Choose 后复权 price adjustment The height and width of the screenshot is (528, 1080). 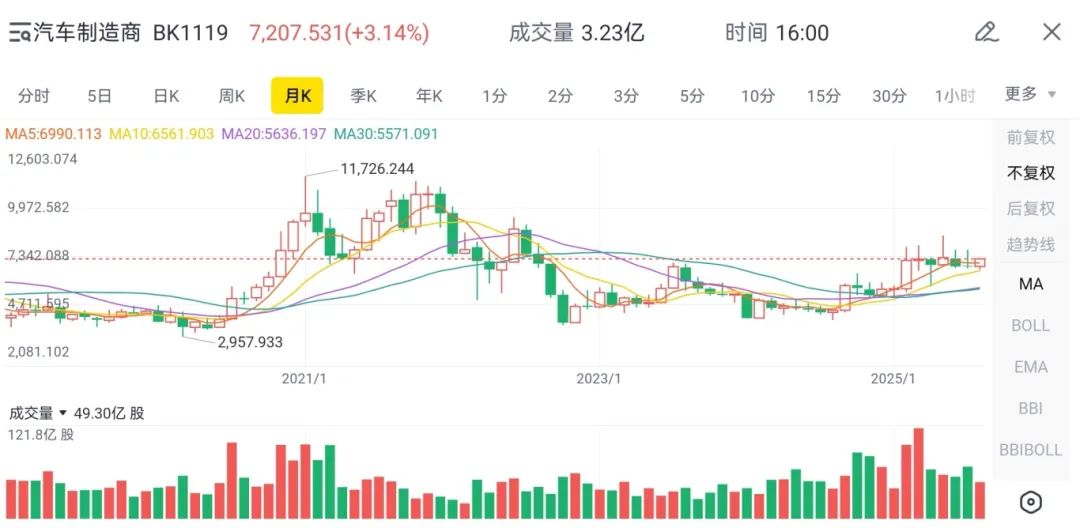pos(1030,208)
